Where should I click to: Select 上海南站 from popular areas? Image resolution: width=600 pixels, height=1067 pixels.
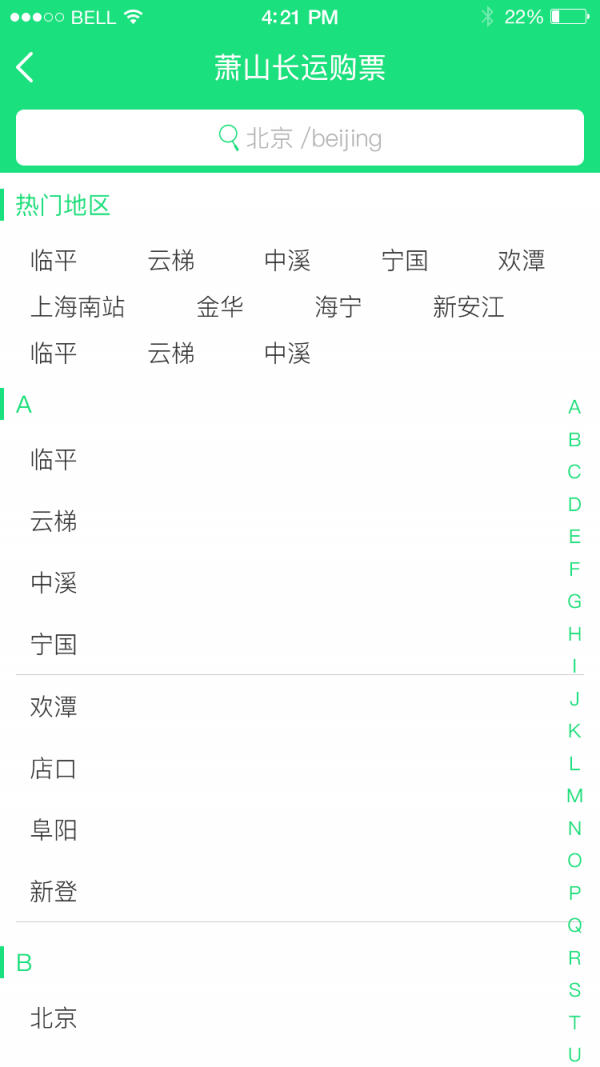click(78, 307)
